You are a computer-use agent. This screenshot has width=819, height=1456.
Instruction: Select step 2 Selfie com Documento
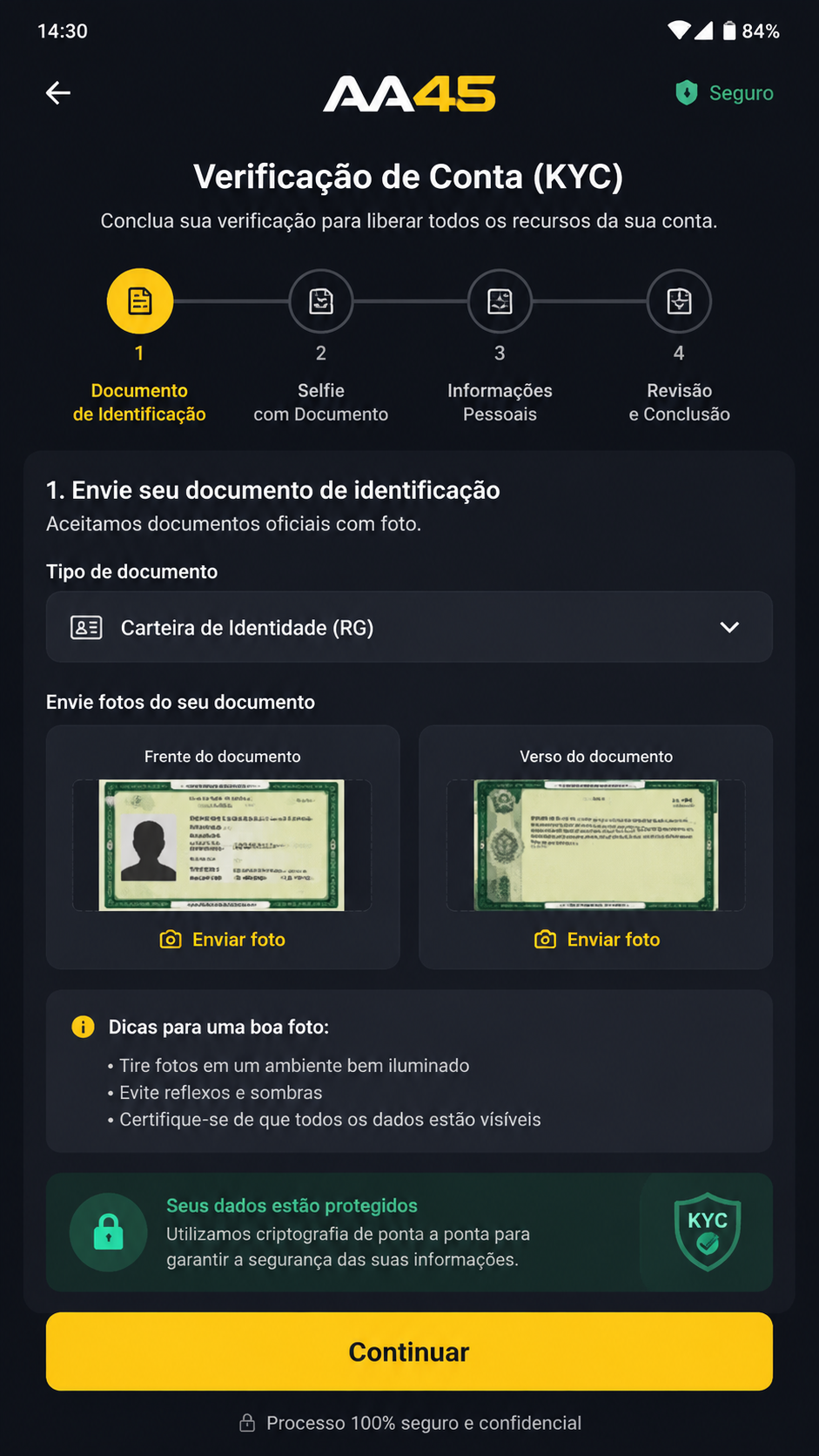pyautogui.click(x=321, y=301)
